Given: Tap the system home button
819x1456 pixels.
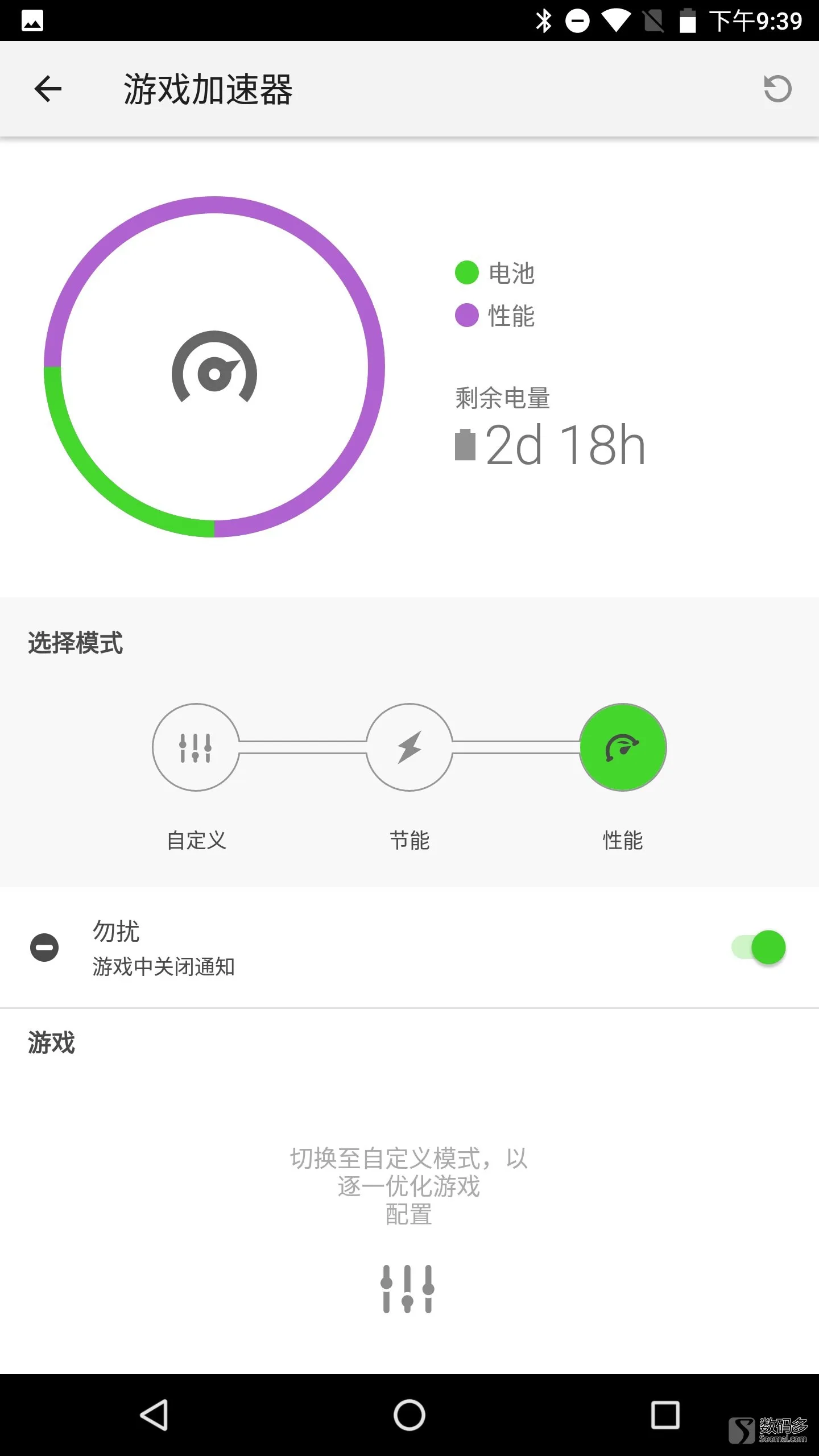Looking at the screenshot, I should coord(409,1415).
